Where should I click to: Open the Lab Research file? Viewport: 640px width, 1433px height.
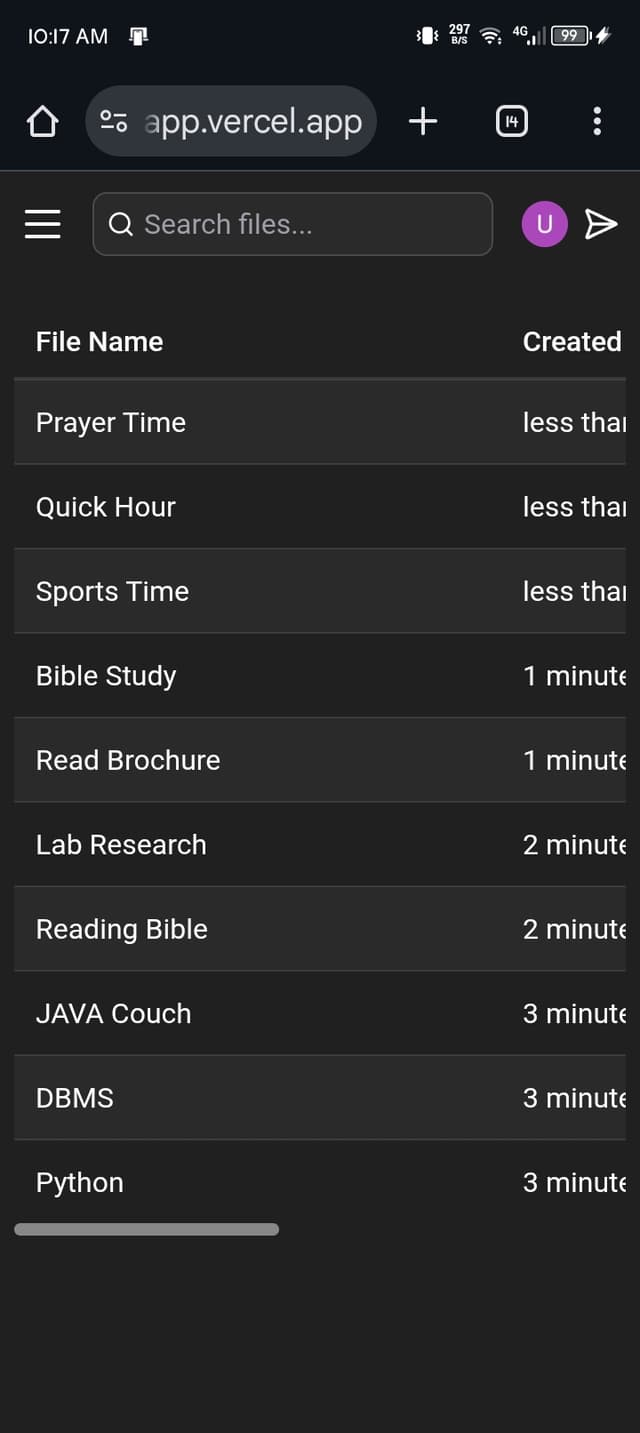coord(121,845)
